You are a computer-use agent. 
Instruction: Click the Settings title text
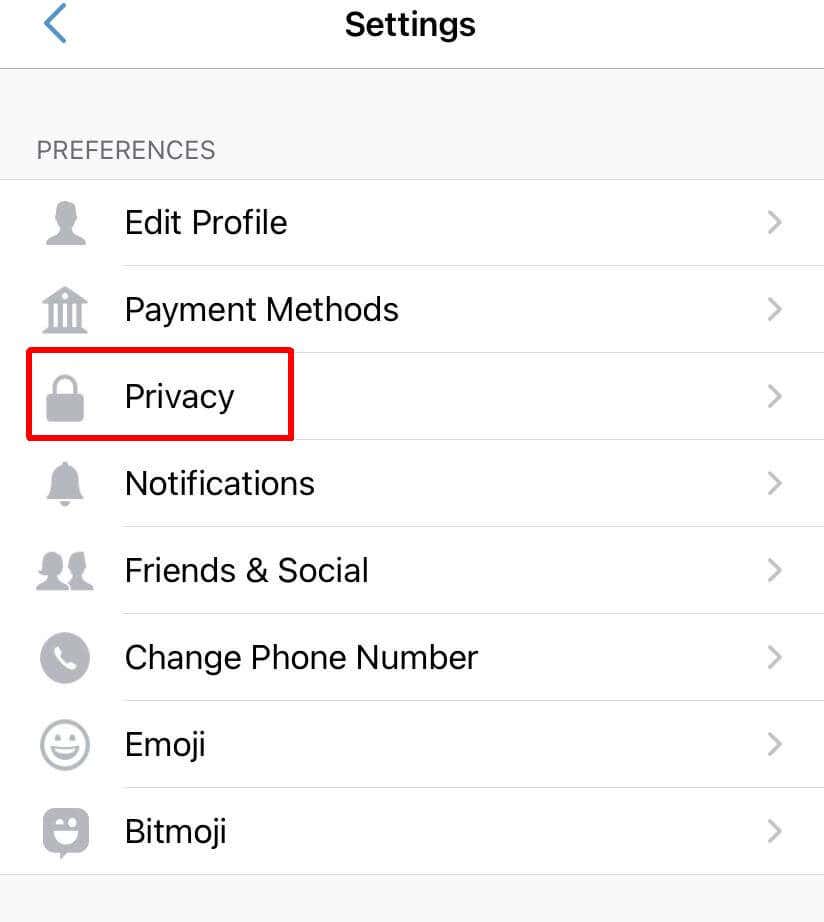coord(410,24)
